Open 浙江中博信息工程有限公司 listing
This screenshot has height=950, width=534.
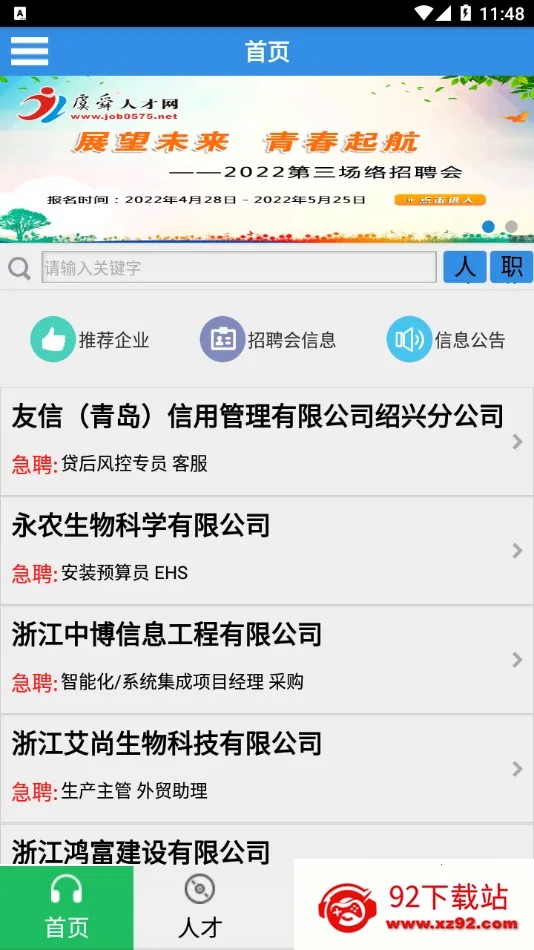[267, 659]
